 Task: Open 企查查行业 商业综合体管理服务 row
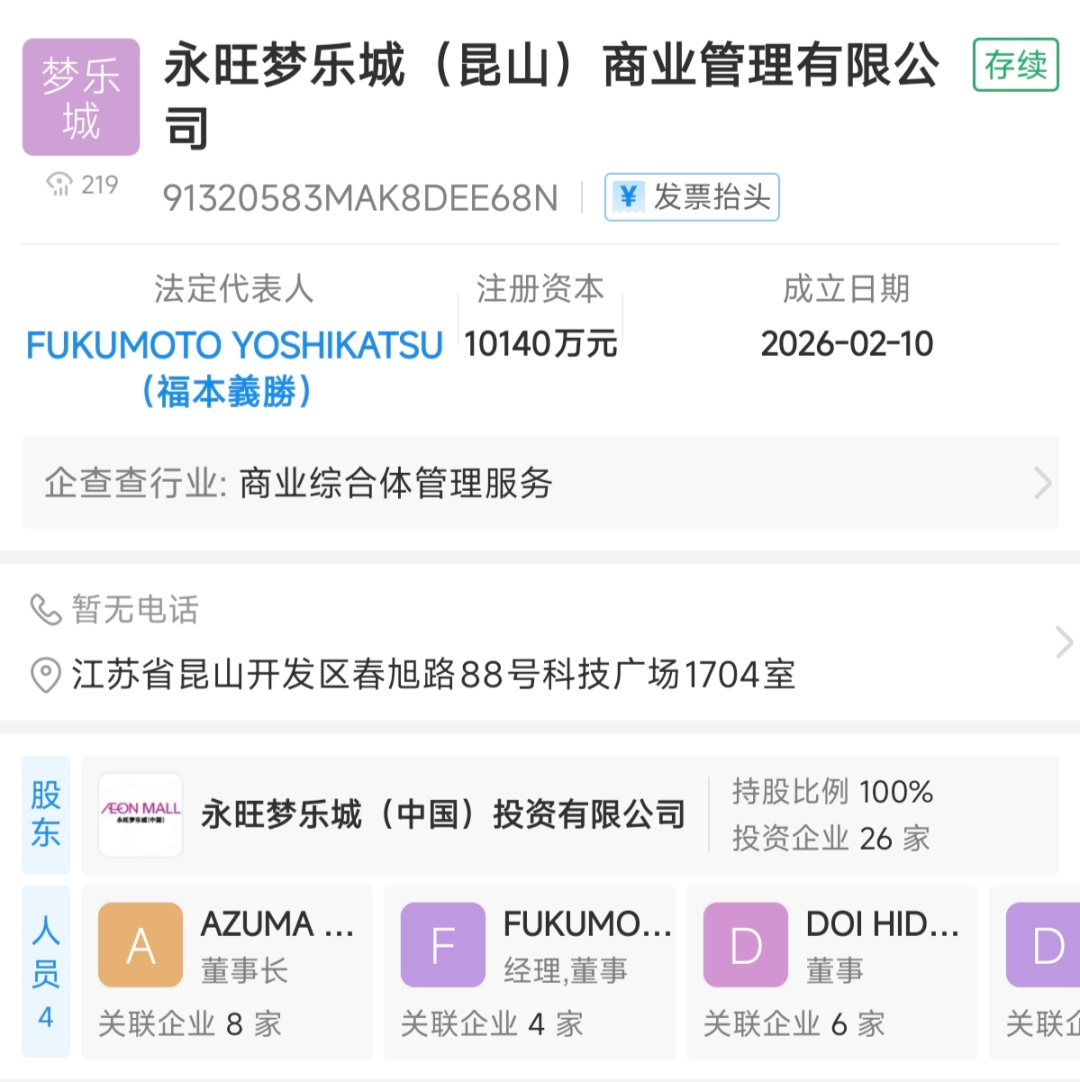coord(540,484)
